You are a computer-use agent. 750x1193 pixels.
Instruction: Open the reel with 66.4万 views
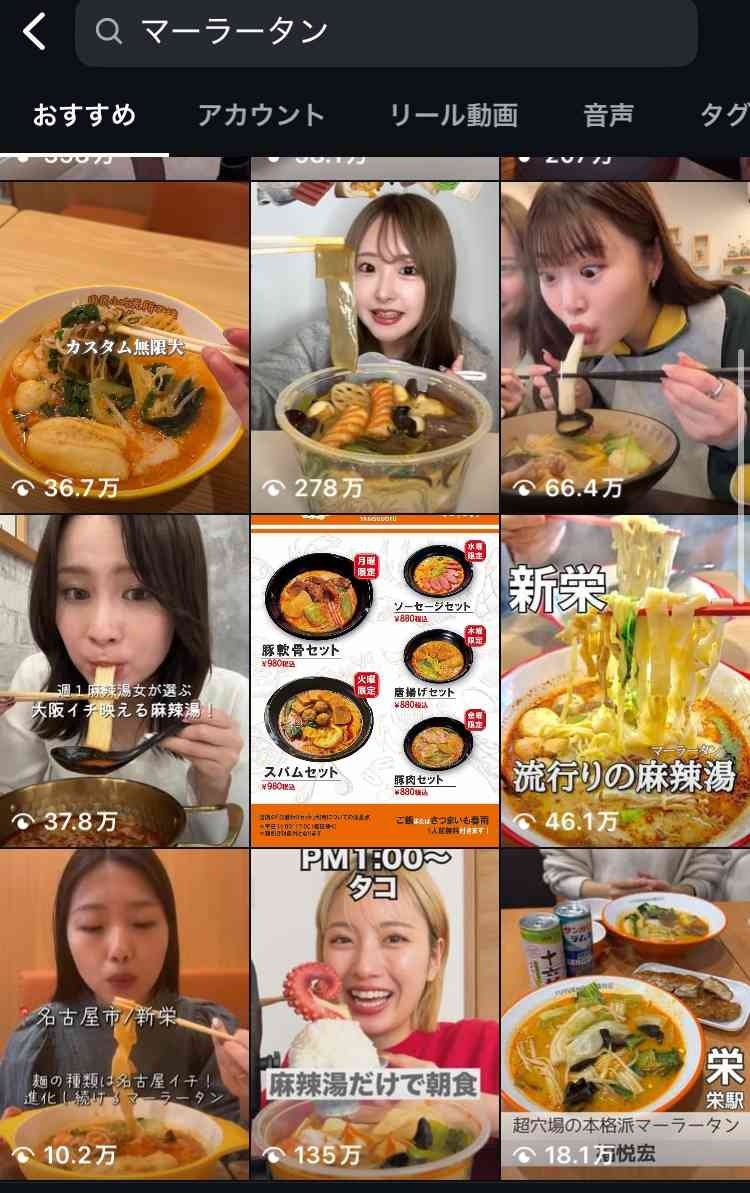click(625, 346)
